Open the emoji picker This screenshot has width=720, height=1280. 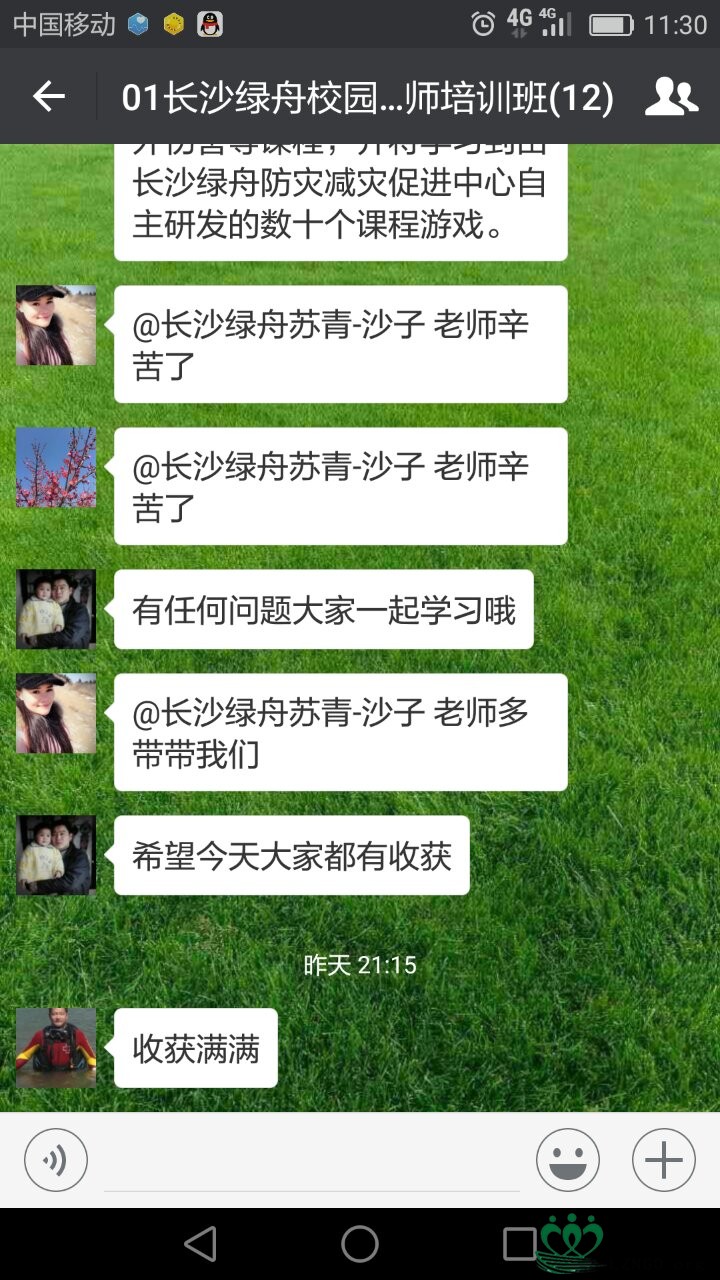568,1161
